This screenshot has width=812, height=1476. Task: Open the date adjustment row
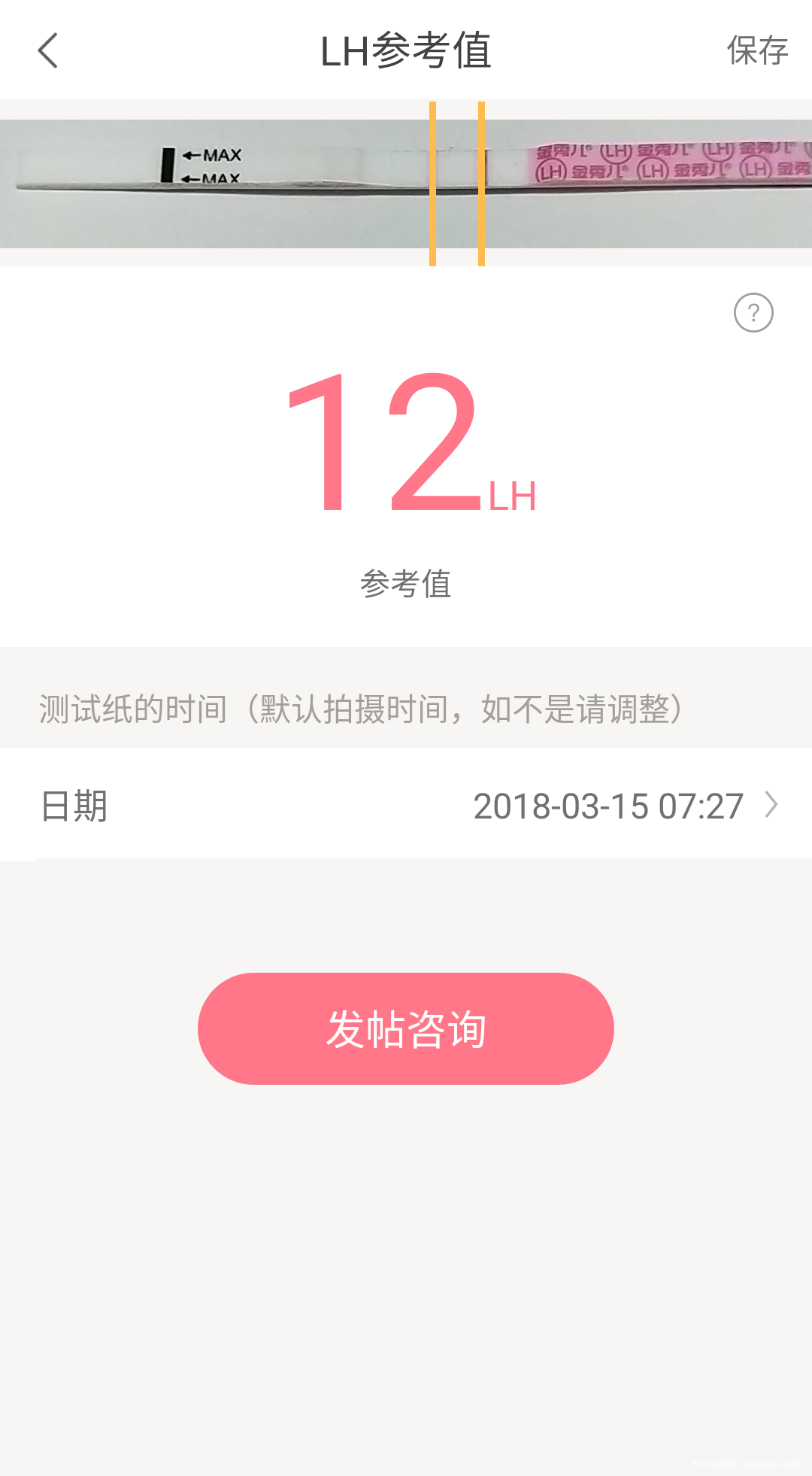pyautogui.click(x=406, y=805)
